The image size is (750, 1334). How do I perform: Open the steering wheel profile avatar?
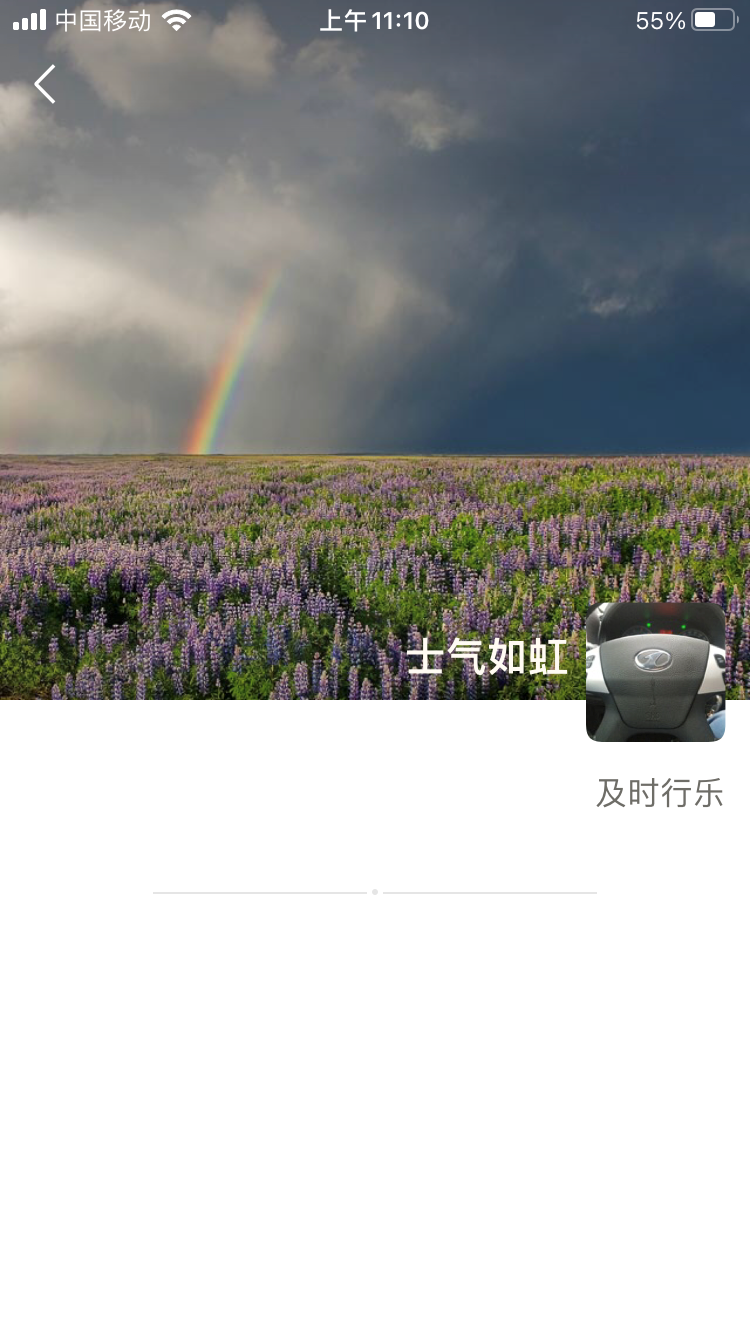tap(655, 672)
